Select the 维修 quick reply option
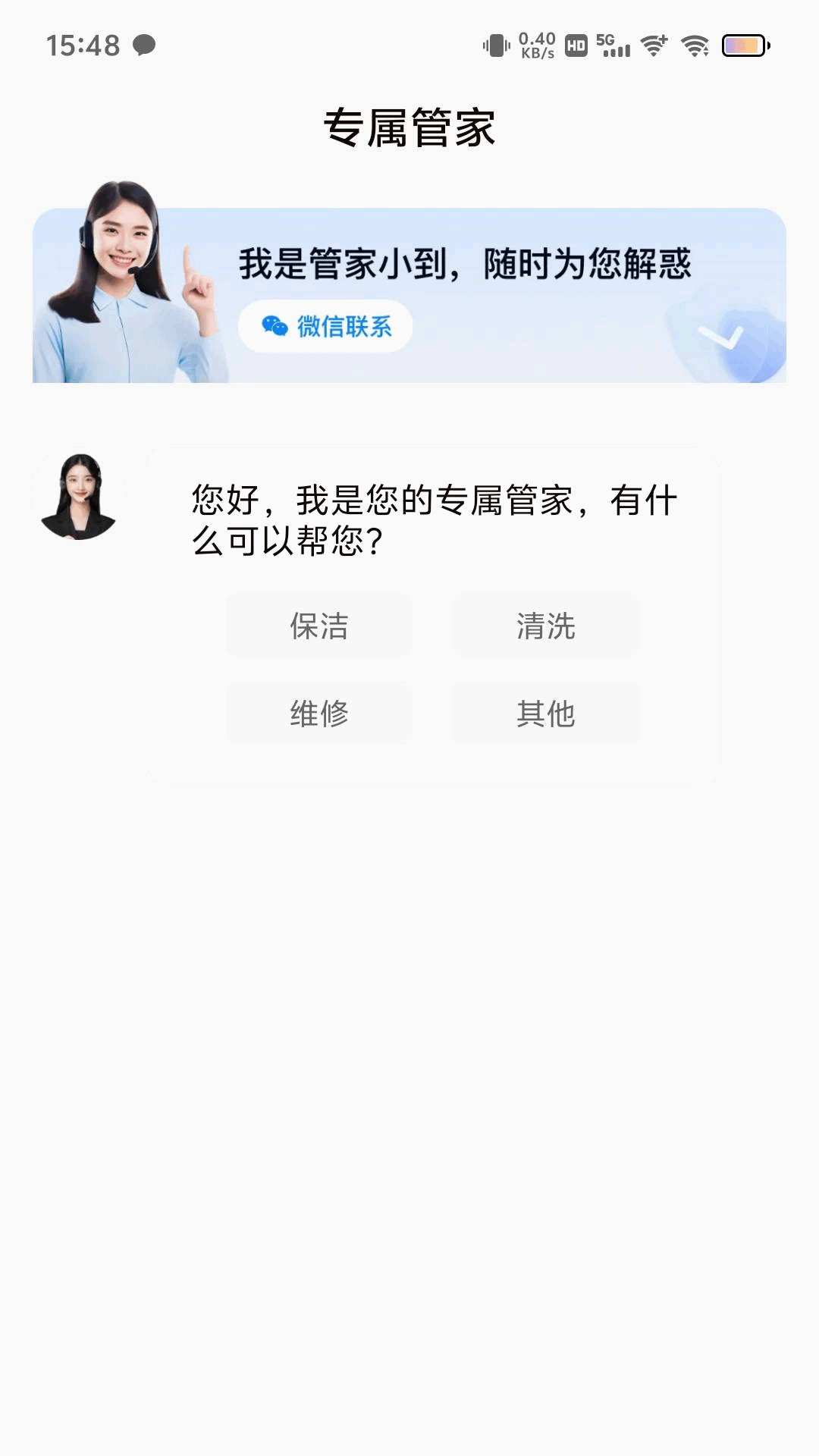 (x=319, y=712)
